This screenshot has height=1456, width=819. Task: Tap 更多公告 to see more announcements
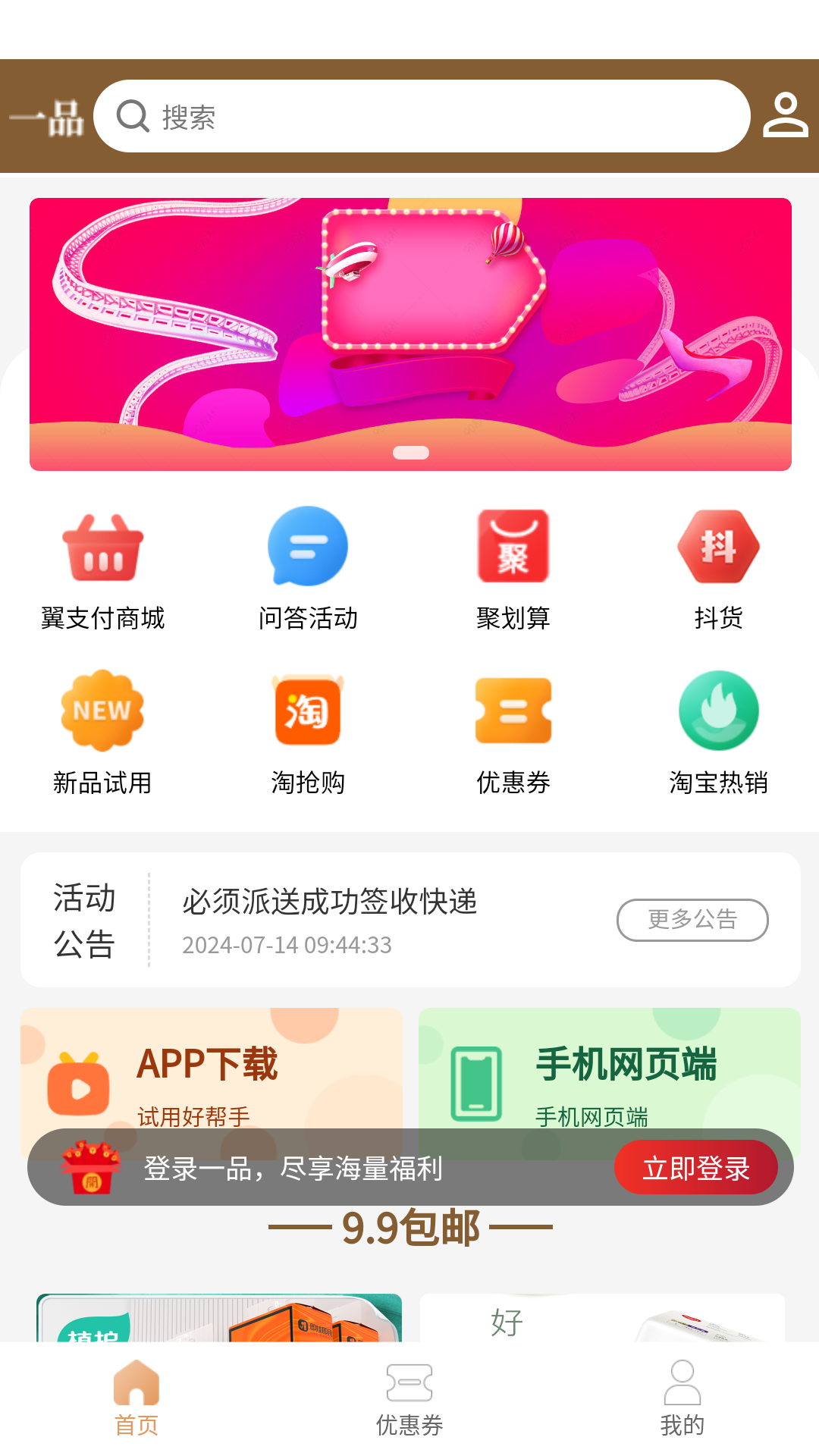tap(692, 920)
